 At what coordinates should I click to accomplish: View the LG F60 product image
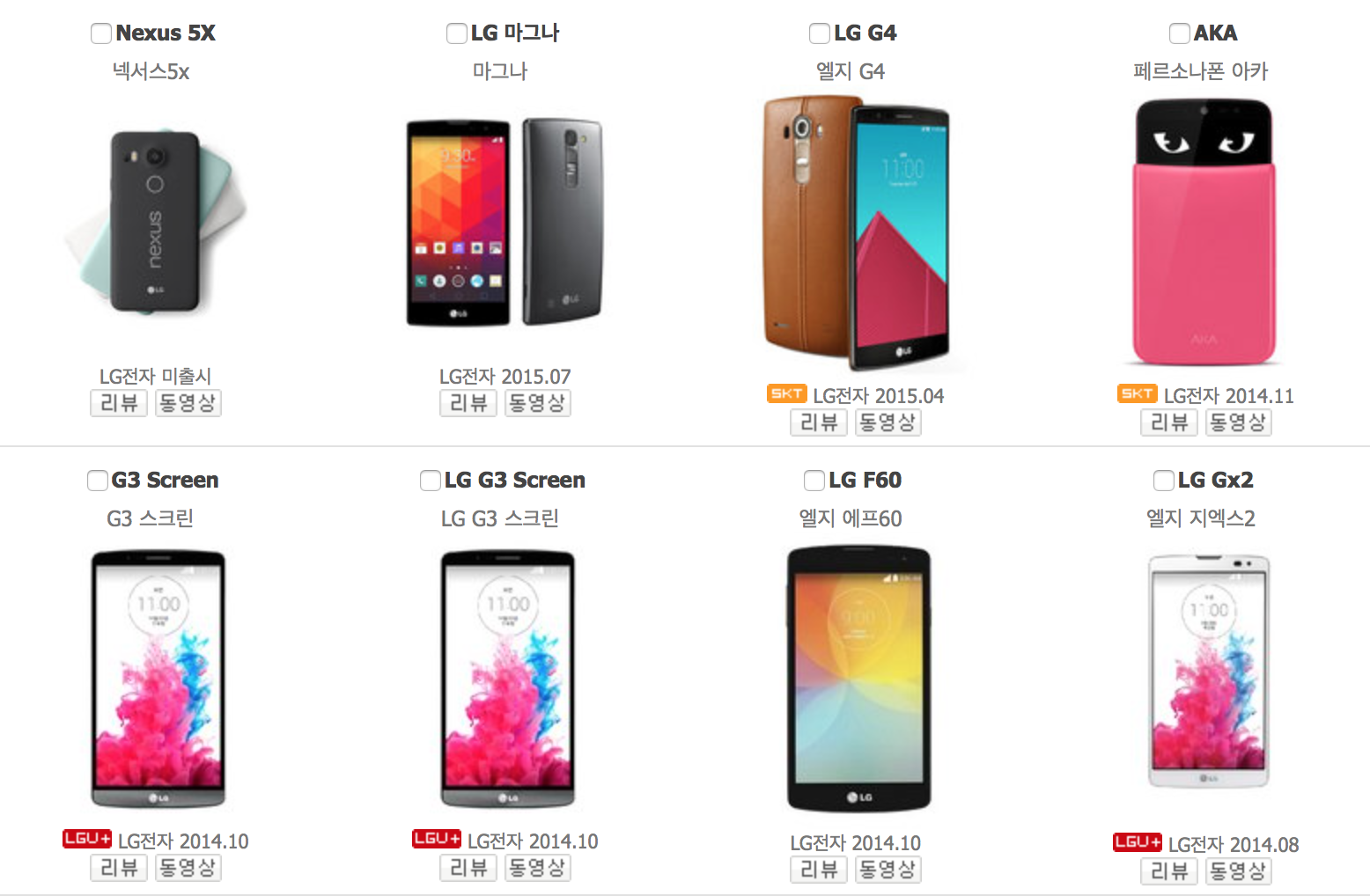pyautogui.click(x=858, y=679)
